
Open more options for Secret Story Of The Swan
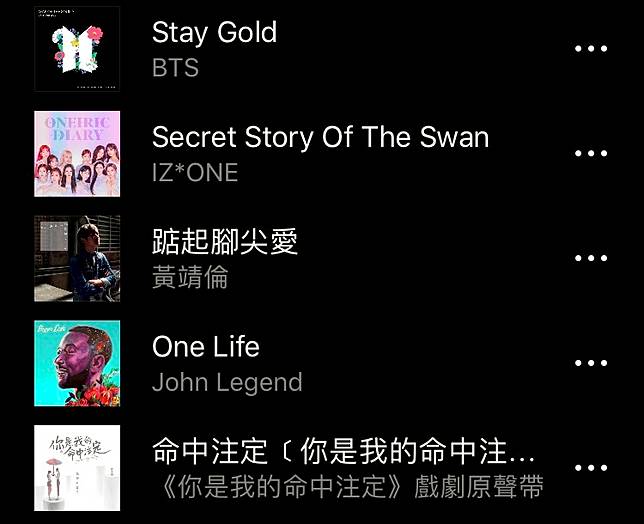[591, 153]
